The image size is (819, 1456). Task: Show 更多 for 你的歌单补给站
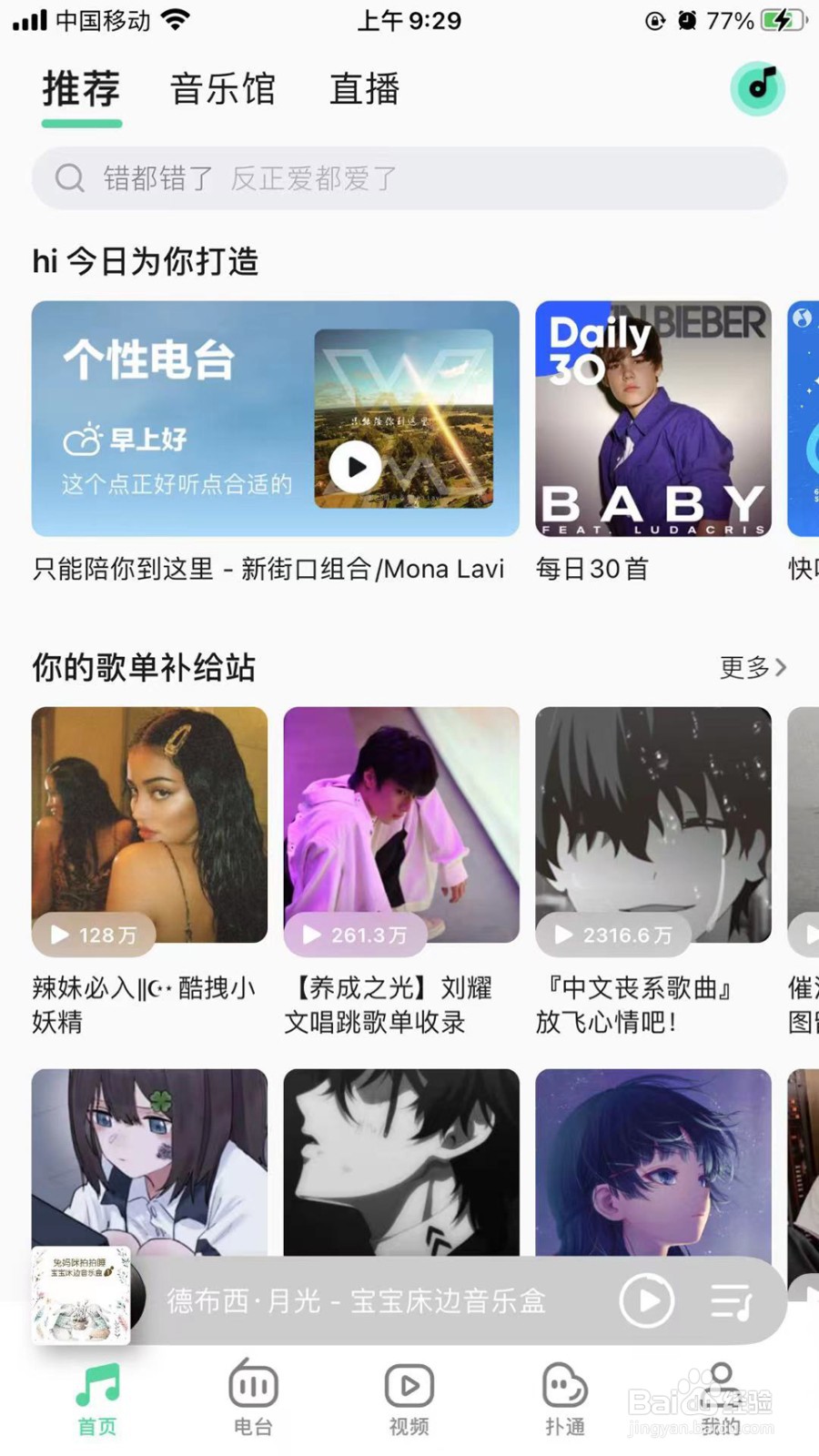tap(752, 667)
